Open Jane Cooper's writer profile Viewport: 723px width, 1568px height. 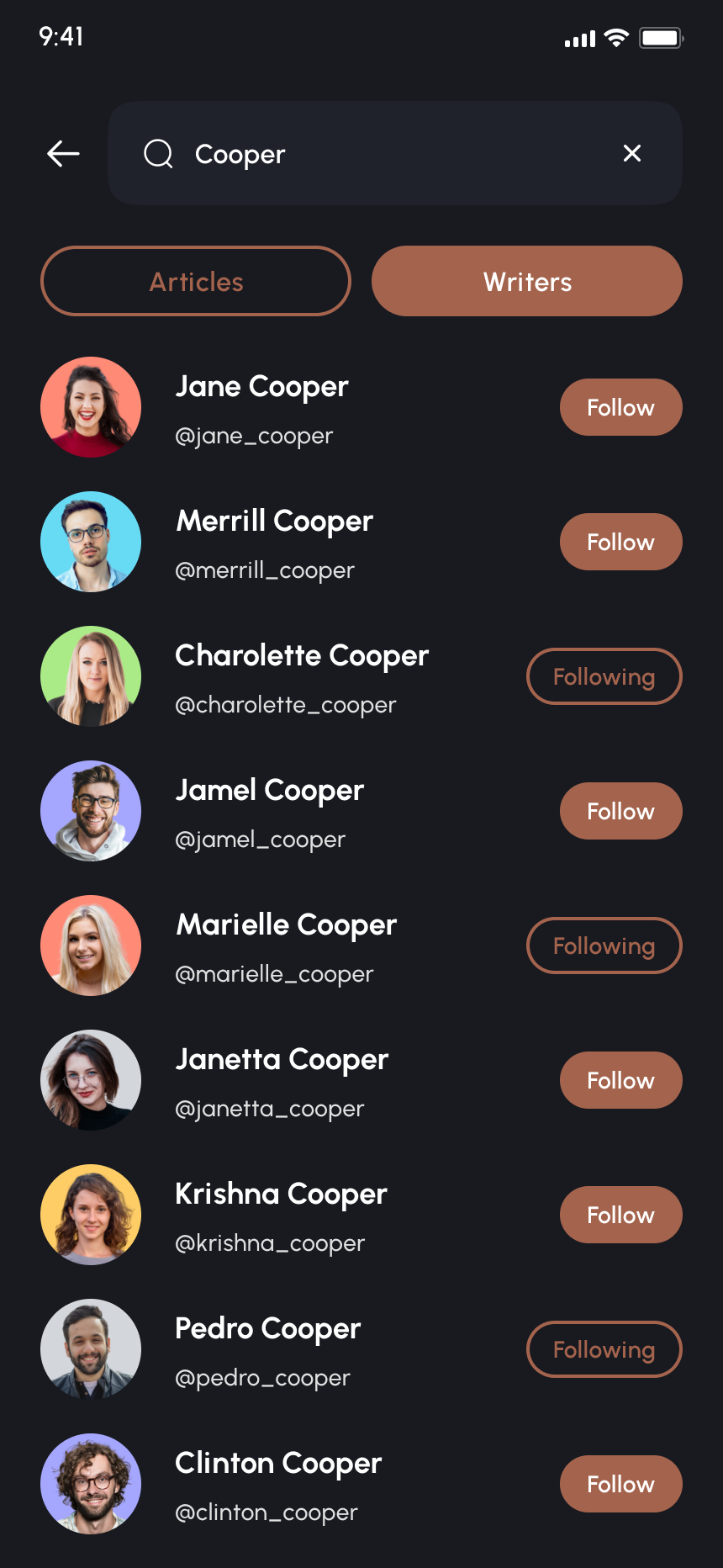(x=261, y=387)
